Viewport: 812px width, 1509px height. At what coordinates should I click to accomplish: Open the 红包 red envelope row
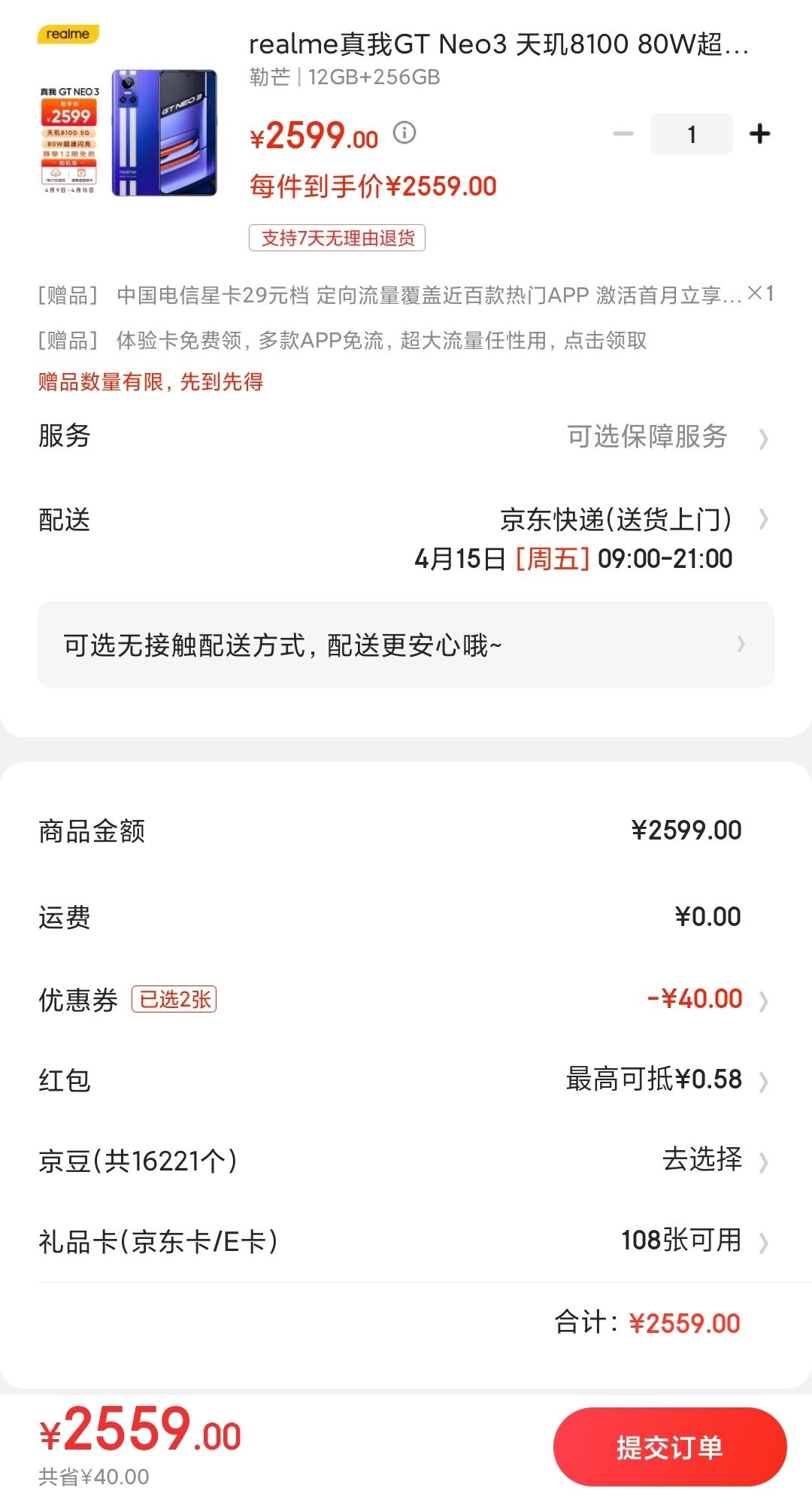406,1079
